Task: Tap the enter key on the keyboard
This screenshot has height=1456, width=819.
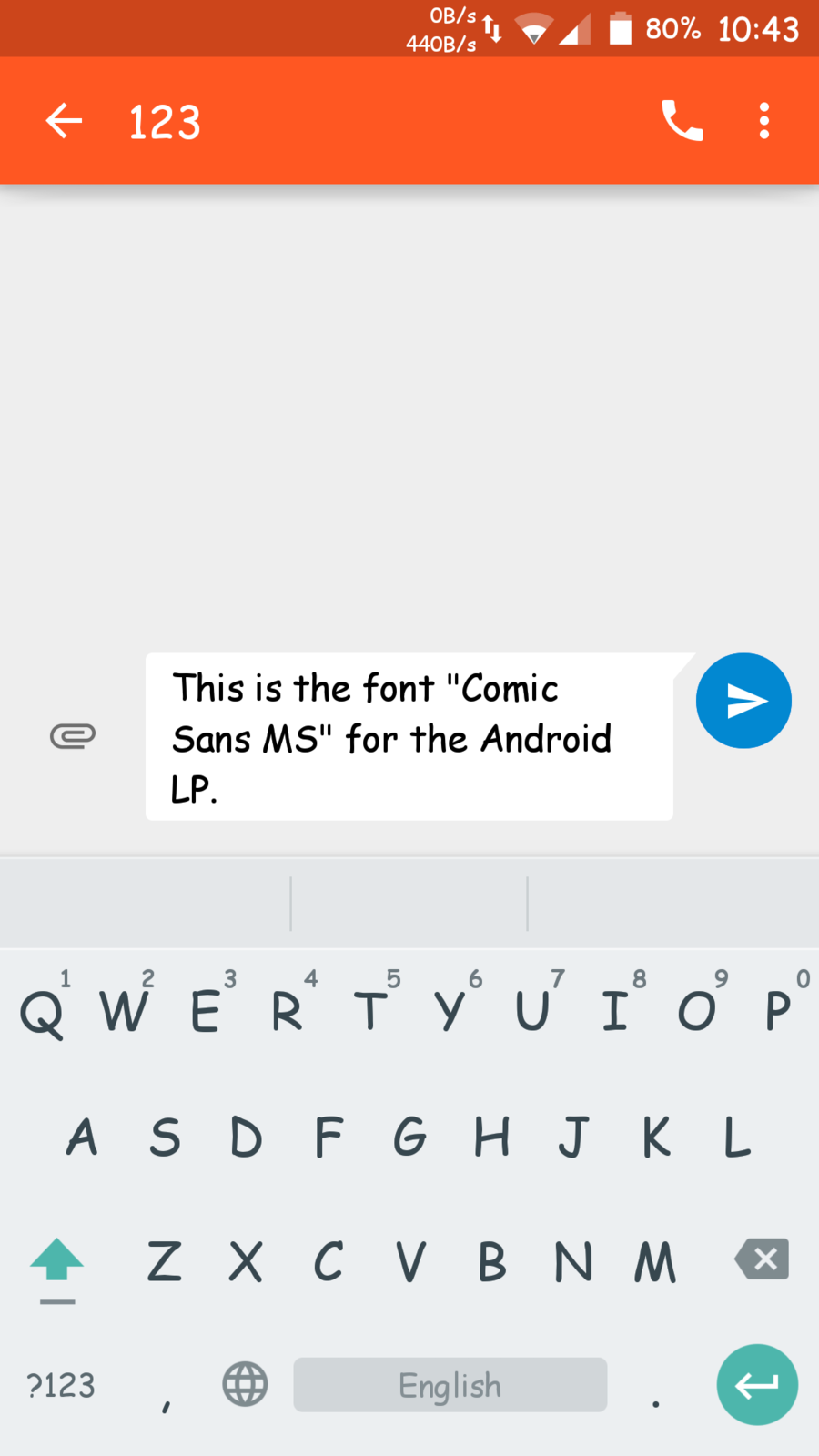Action: point(757,1385)
